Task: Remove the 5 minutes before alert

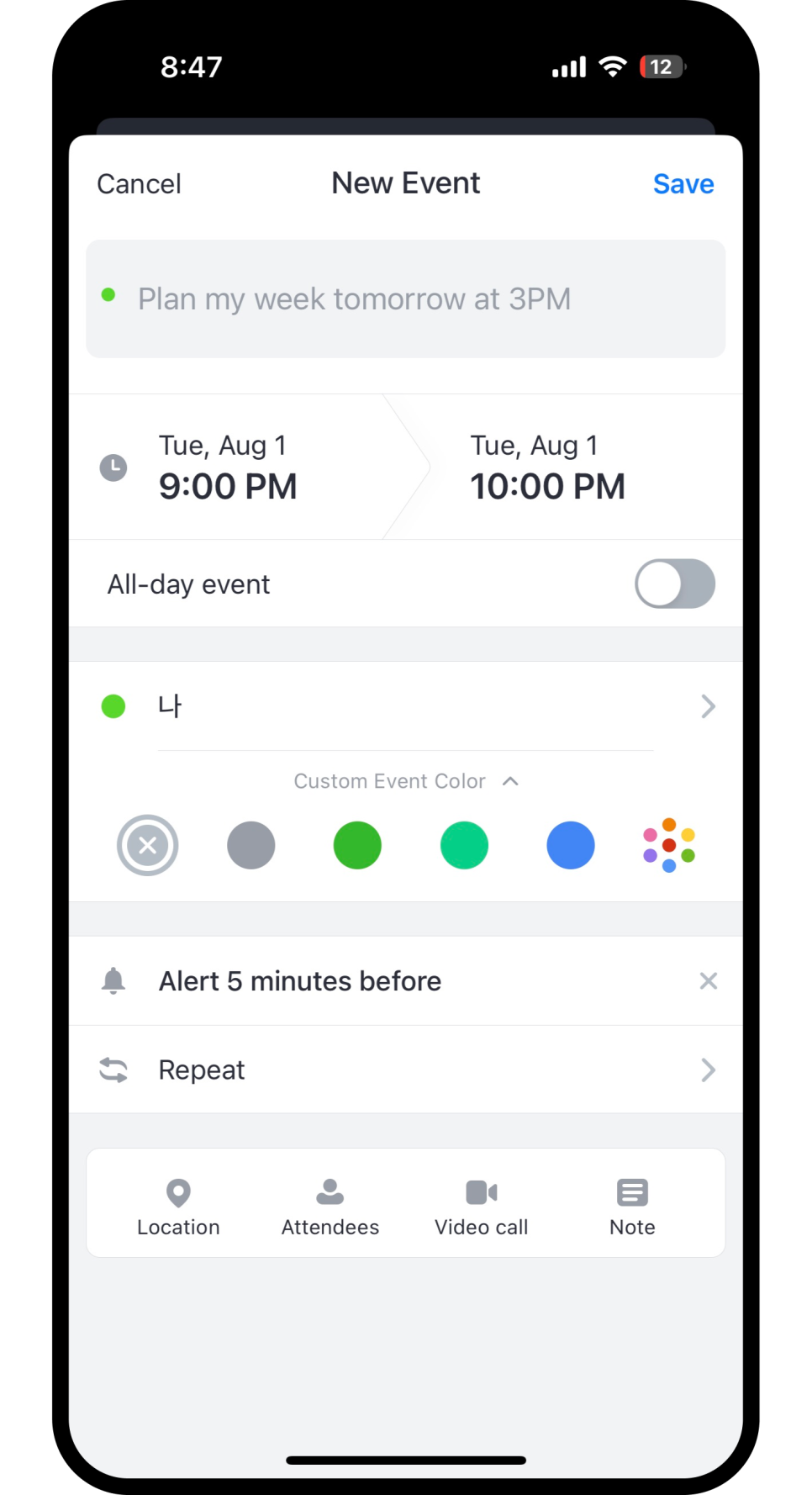Action: tap(709, 981)
